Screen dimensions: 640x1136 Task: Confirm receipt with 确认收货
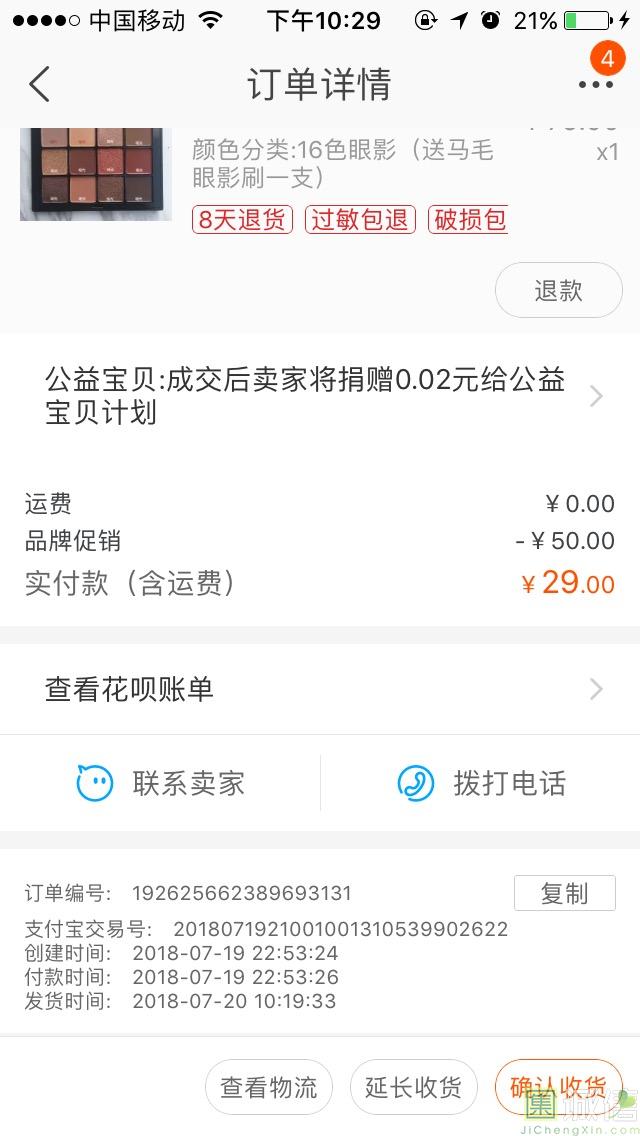point(558,1087)
